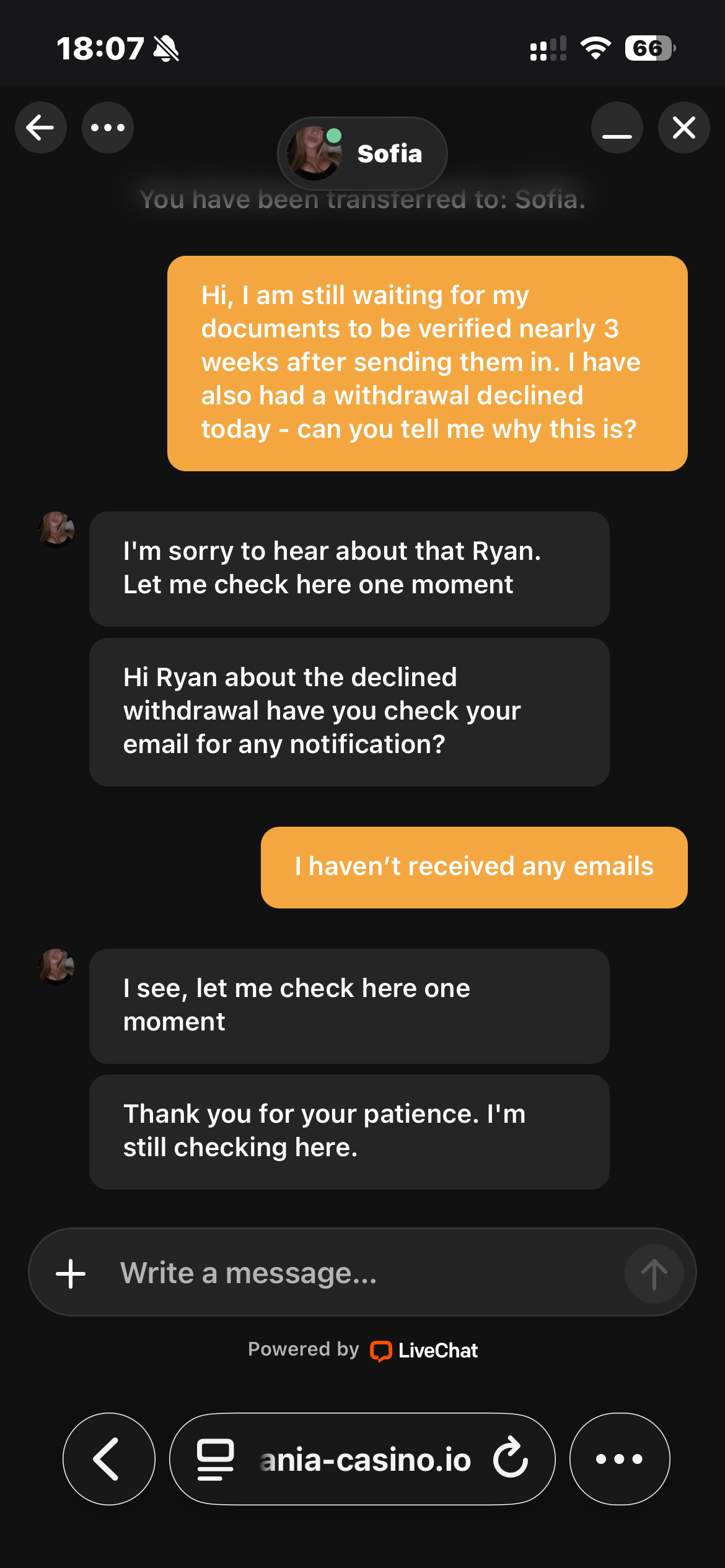Open chat options menu beside back arrow
The width and height of the screenshot is (725, 1568).
tap(108, 128)
